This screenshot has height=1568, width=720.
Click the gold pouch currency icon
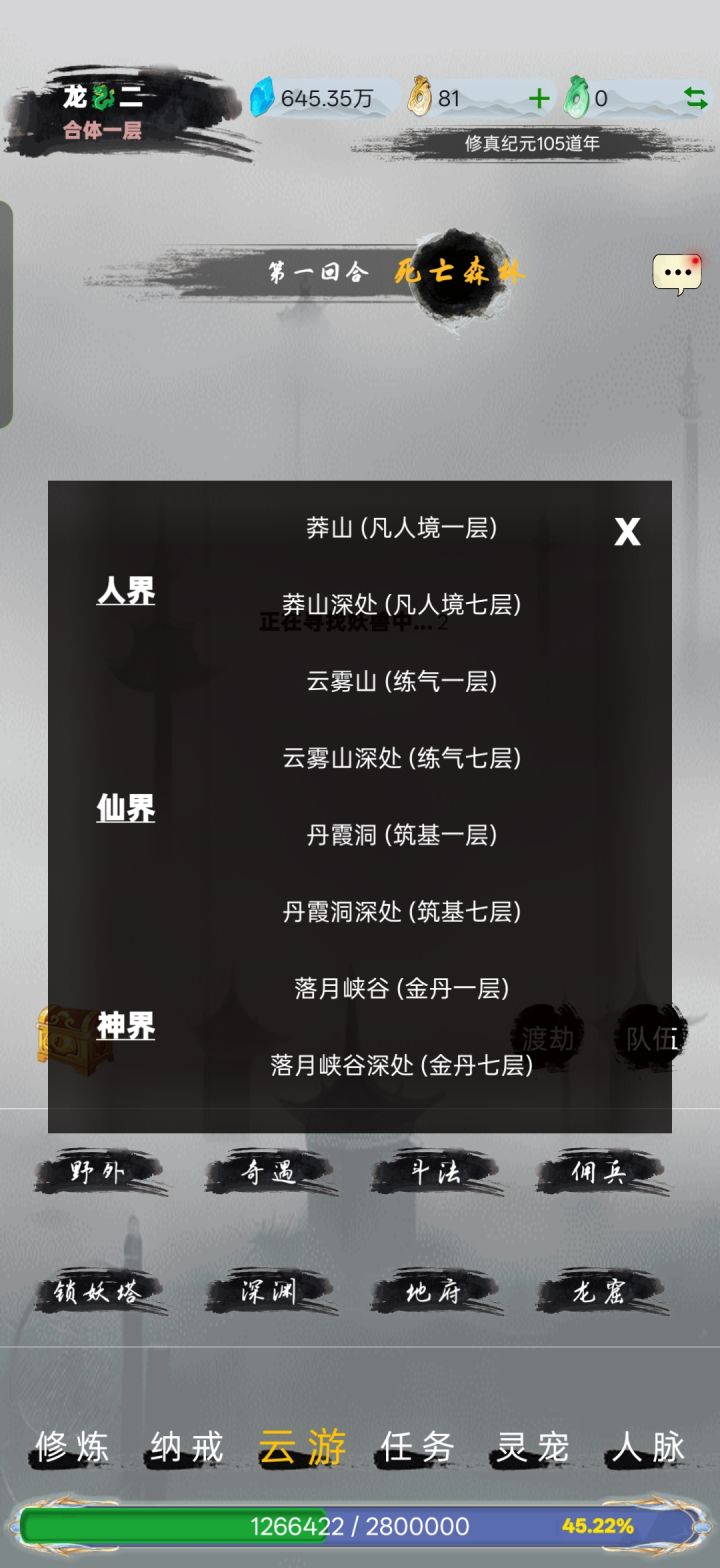pyautogui.click(x=419, y=98)
